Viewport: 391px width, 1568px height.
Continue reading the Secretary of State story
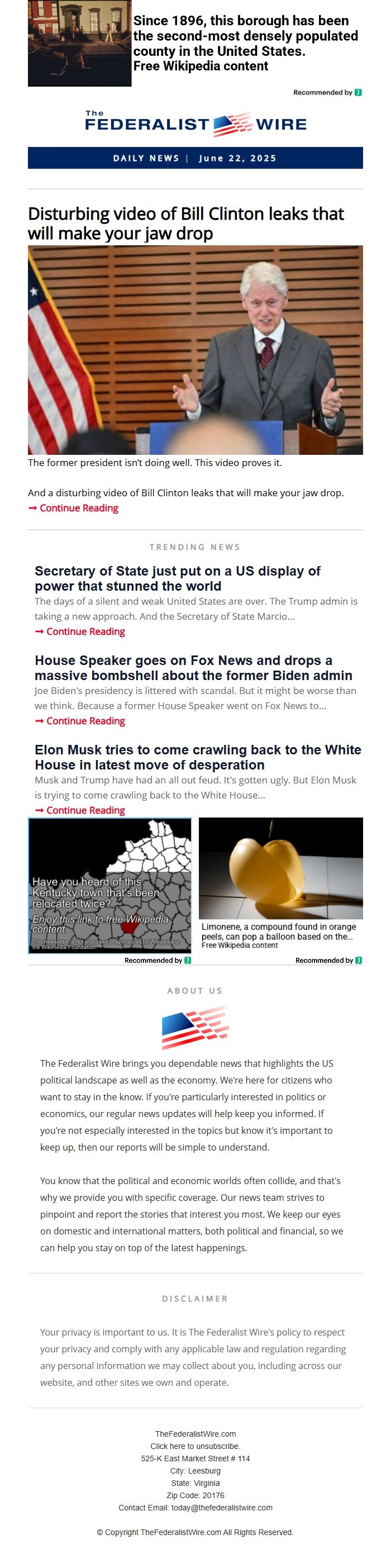pos(85,632)
